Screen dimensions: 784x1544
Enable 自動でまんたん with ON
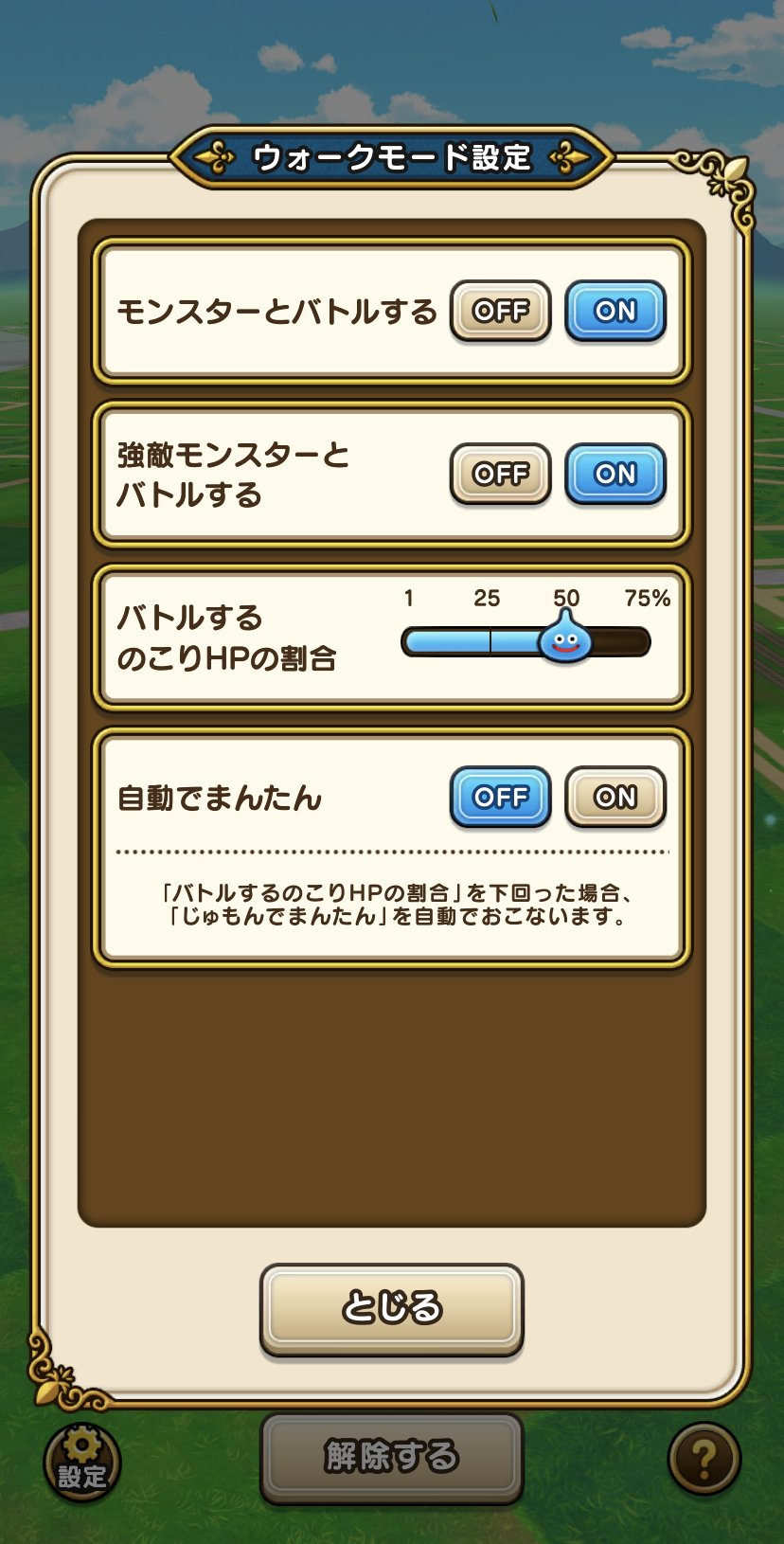(615, 797)
